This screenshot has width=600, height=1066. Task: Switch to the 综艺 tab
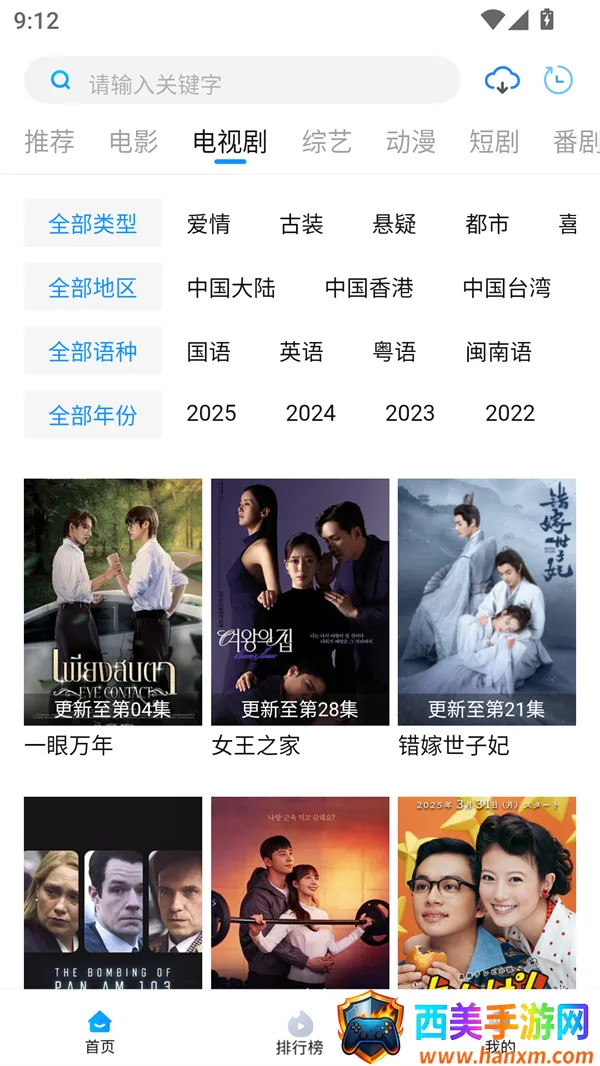pos(327,142)
